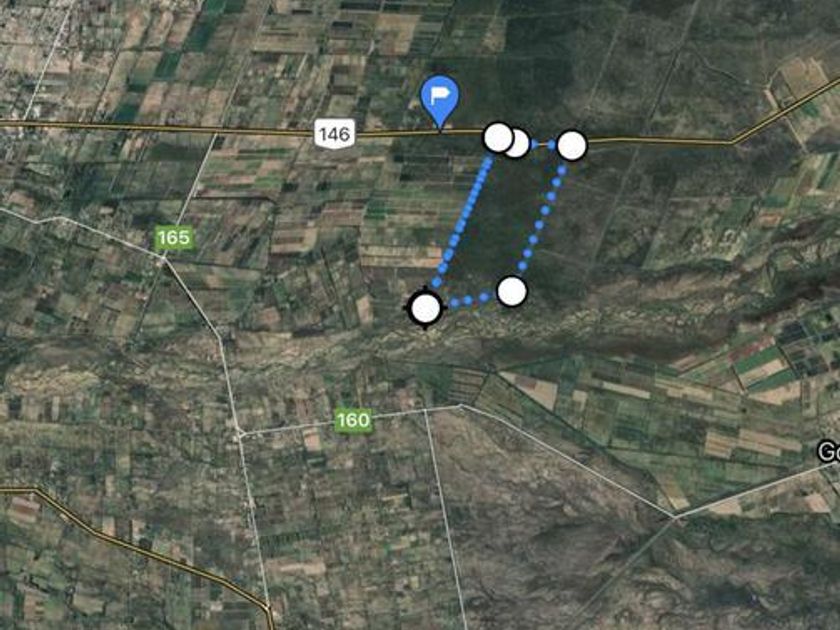Viewport: 840px width, 630px height.
Task: Select the easternmost white waypoint on the road
Action: (571, 146)
